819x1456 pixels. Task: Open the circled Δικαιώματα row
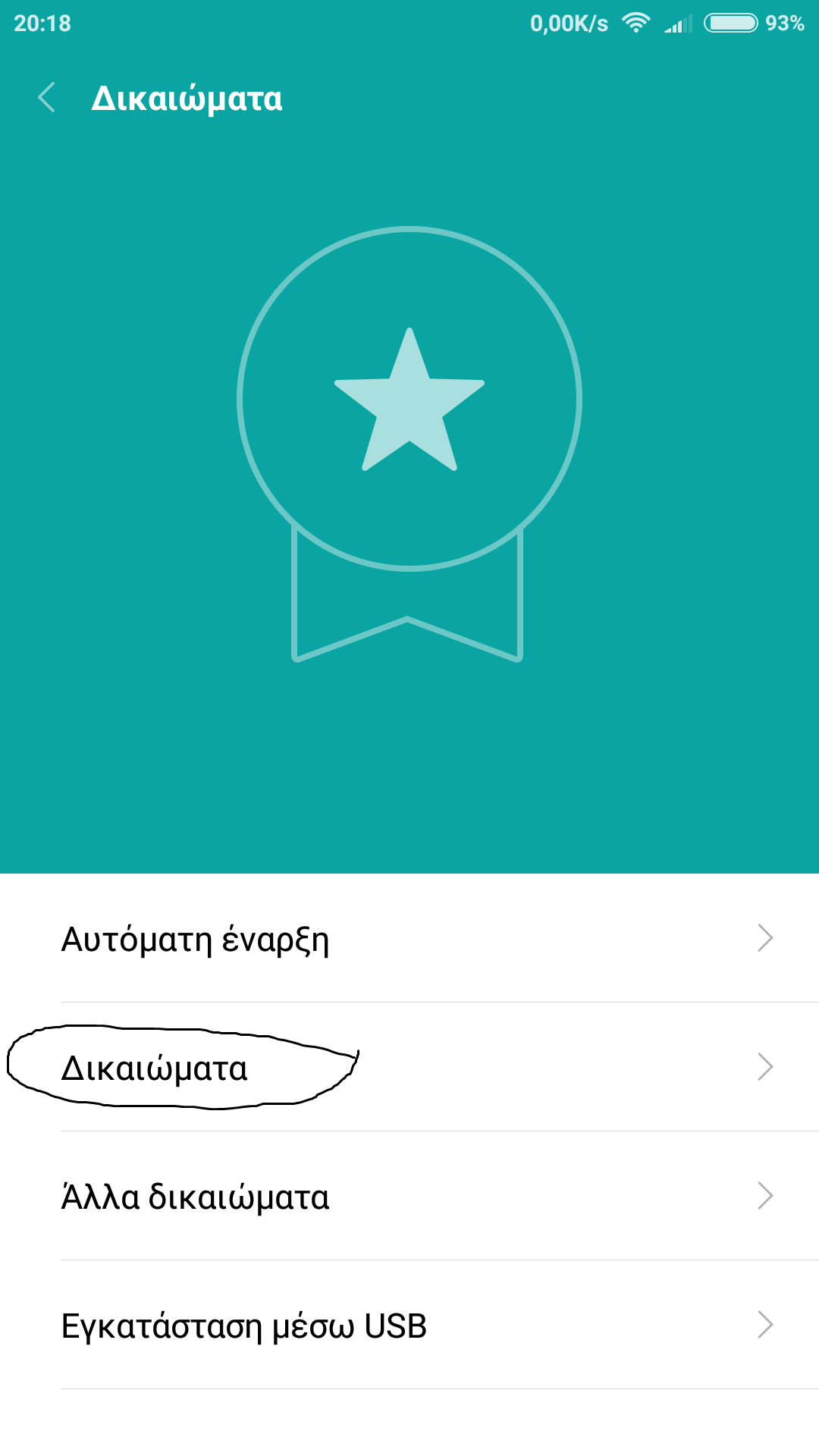pyautogui.click(x=409, y=1068)
